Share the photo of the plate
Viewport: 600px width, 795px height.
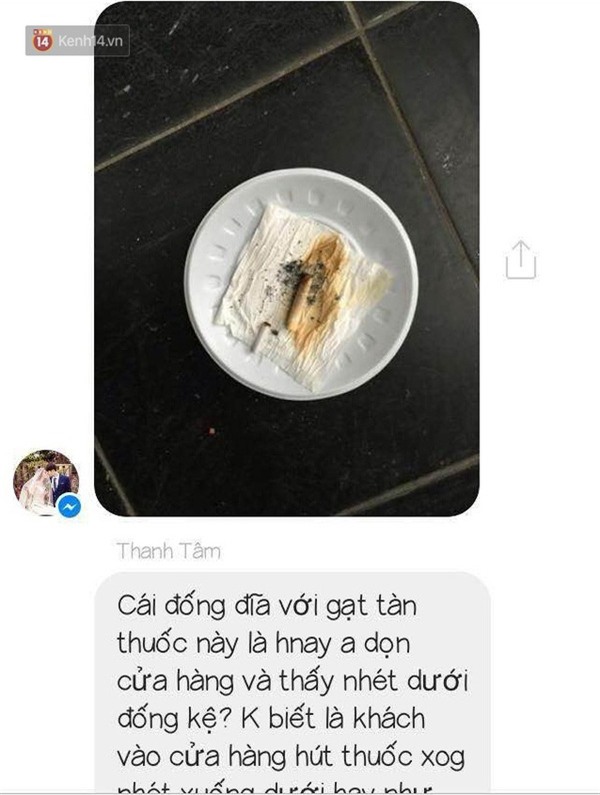click(x=521, y=260)
